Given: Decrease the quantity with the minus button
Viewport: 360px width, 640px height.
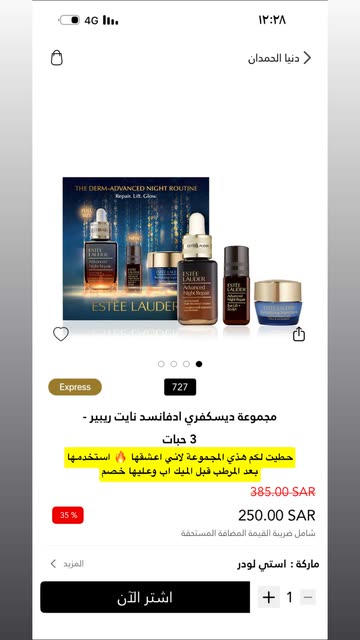Looking at the screenshot, I should [308, 598].
